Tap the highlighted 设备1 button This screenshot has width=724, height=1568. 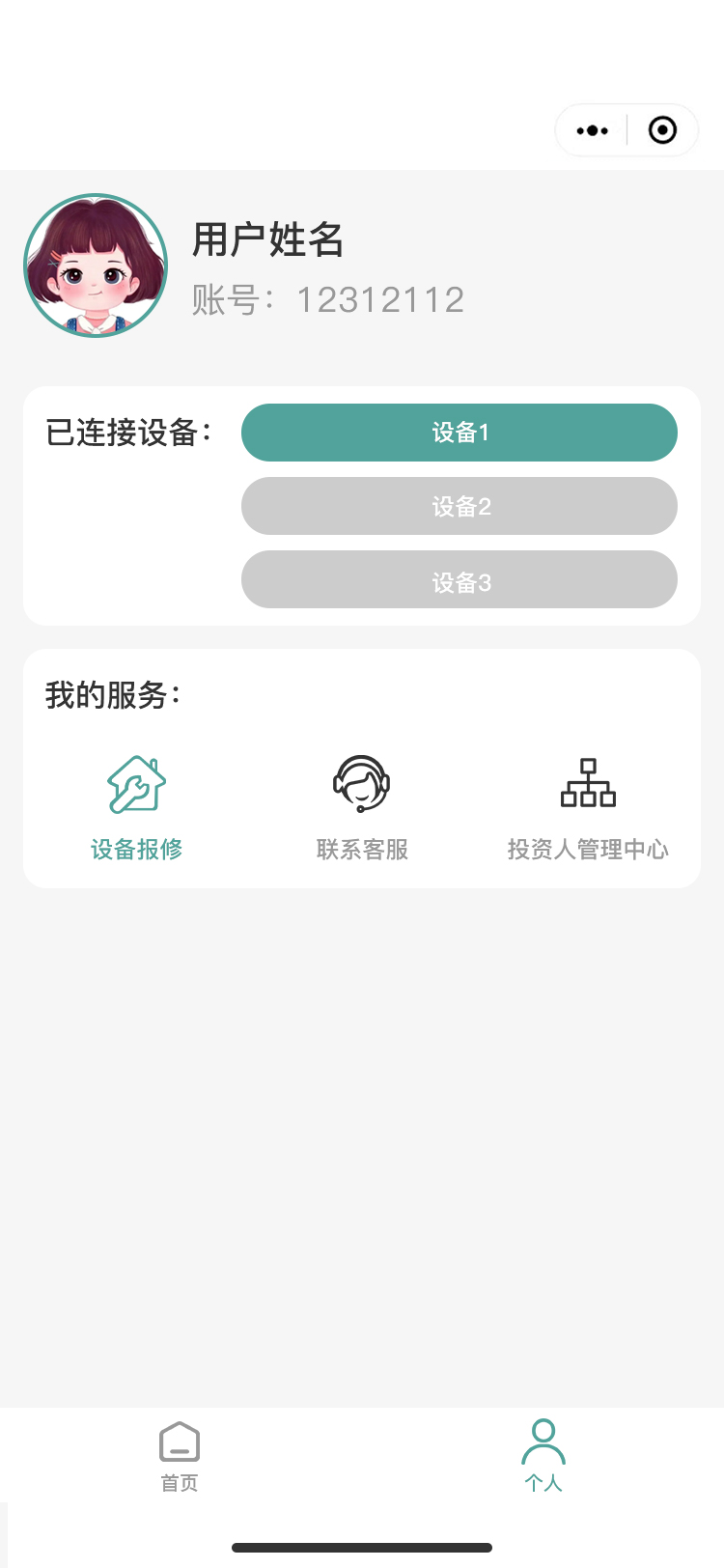pyautogui.click(x=459, y=433)
